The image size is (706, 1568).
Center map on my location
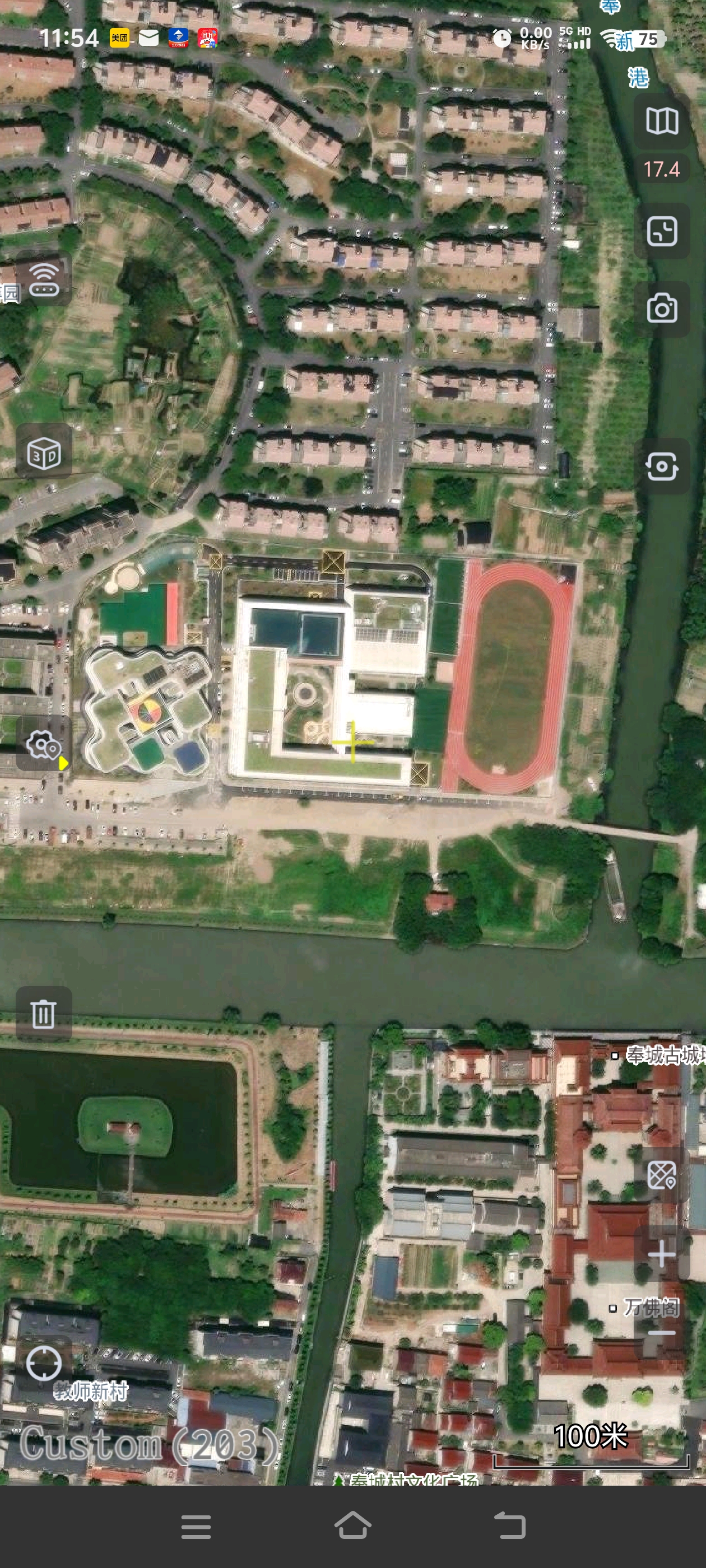click(x=44, y=1363)
